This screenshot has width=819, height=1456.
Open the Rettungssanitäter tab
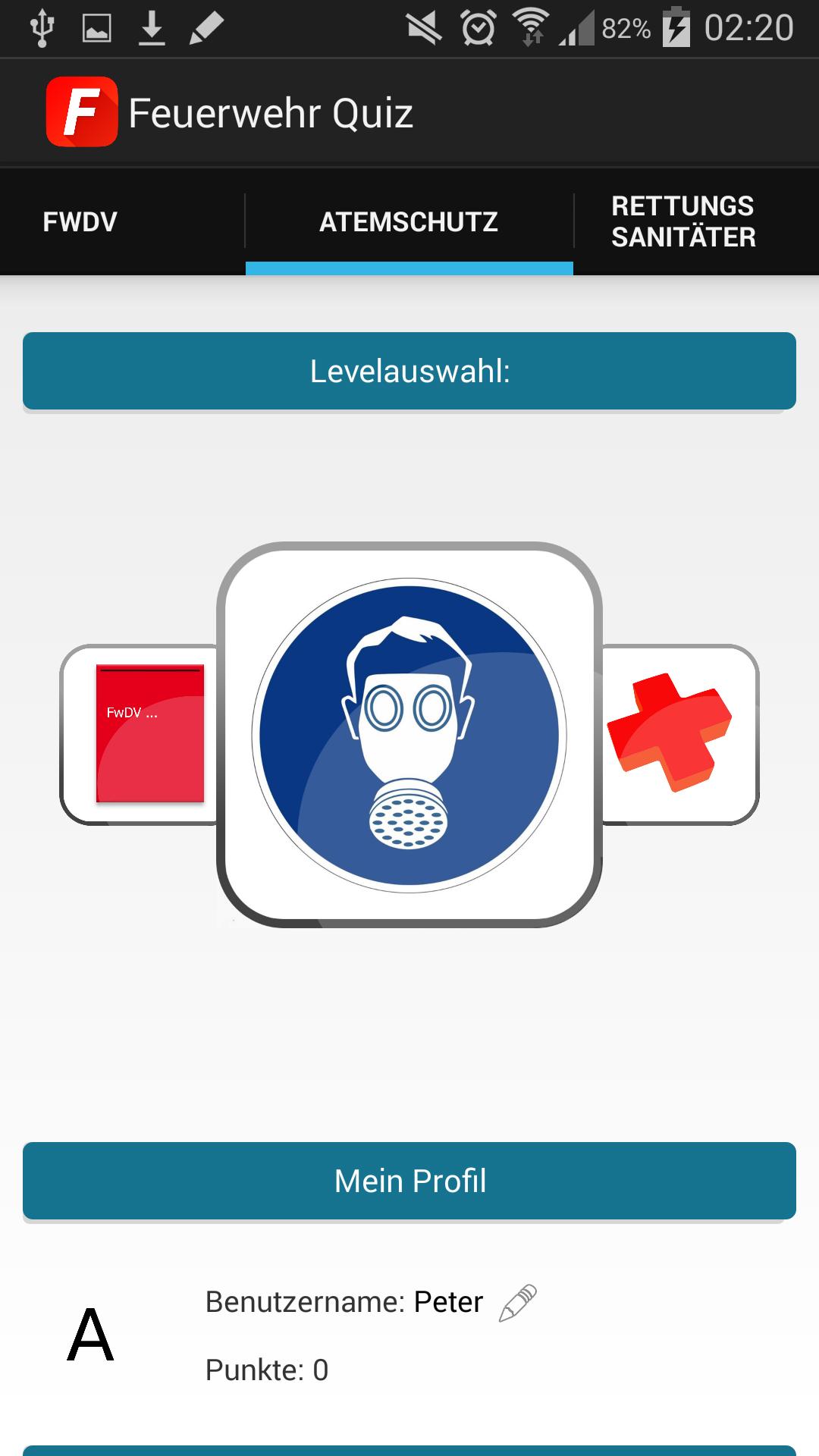click(x=682, y=221)
